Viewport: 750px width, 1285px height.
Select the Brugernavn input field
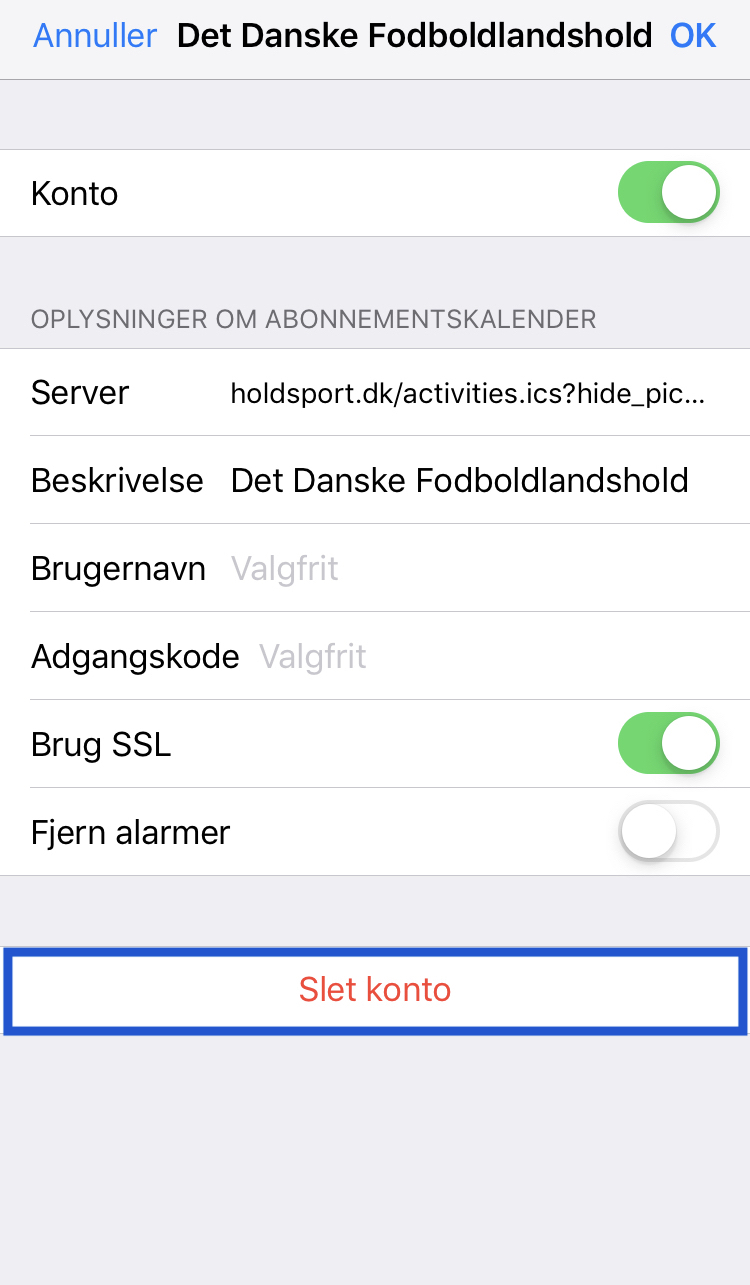[x=470, y=569]
